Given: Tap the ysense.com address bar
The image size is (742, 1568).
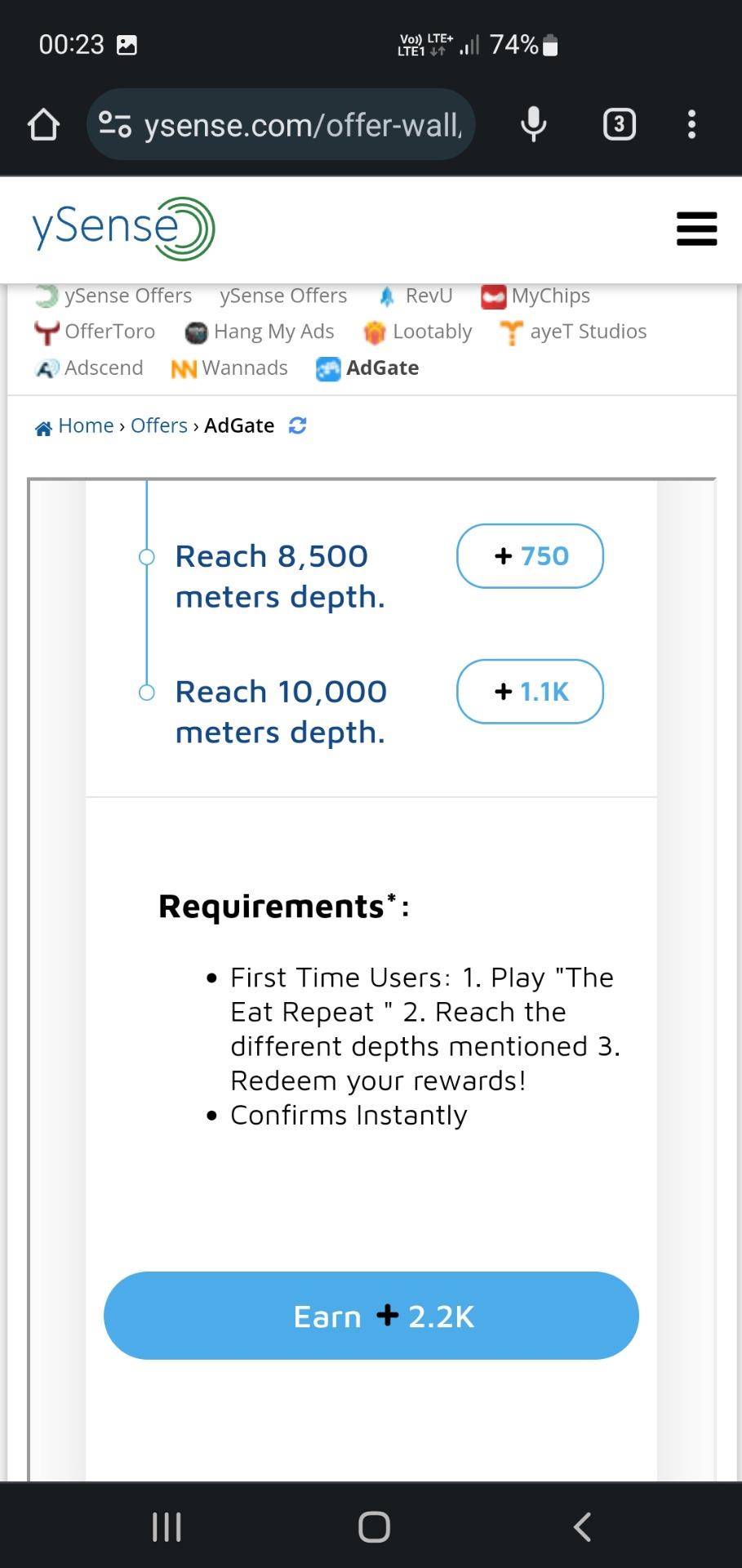Looking at the screenshot, I should pyautogui.click(x=282, y=125).
